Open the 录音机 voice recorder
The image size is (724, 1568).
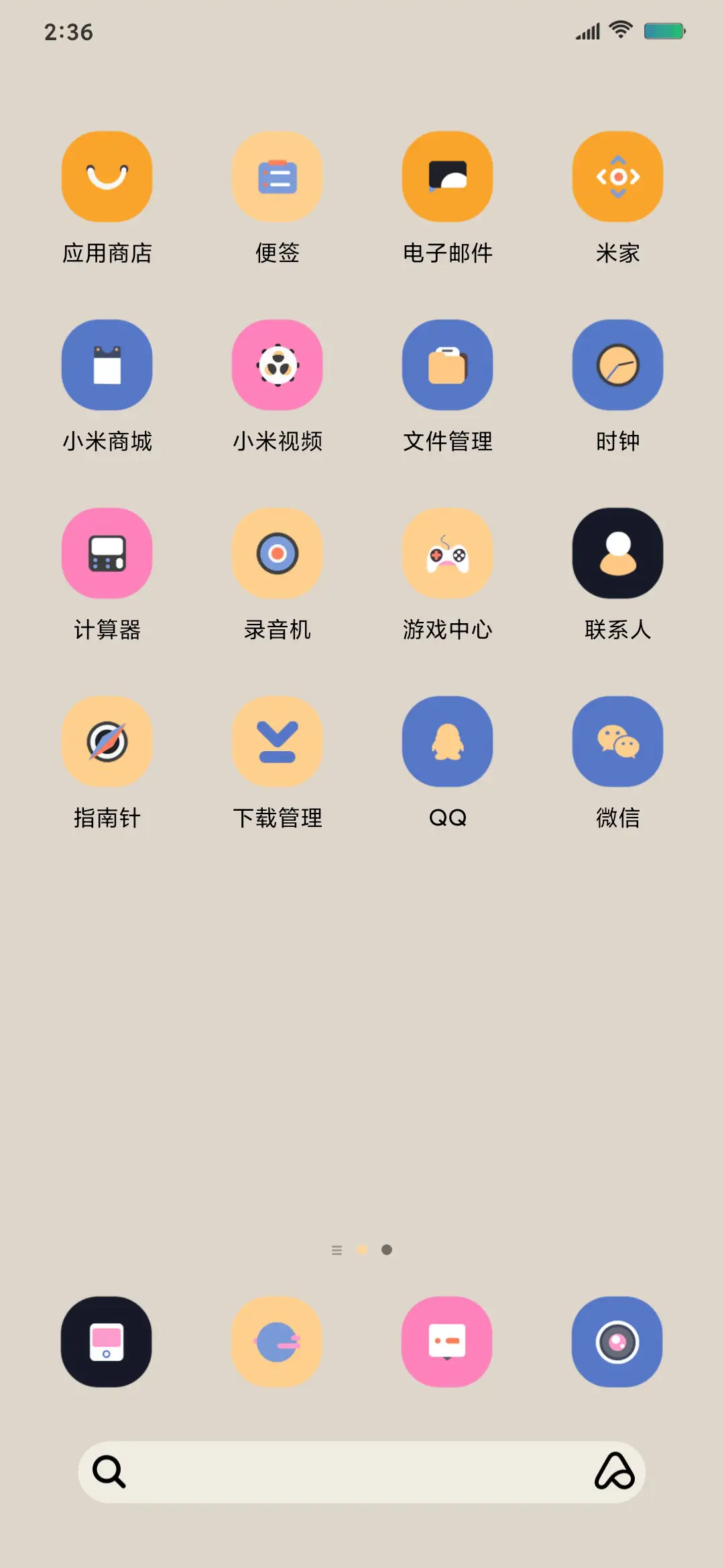(x=278, y=552)
